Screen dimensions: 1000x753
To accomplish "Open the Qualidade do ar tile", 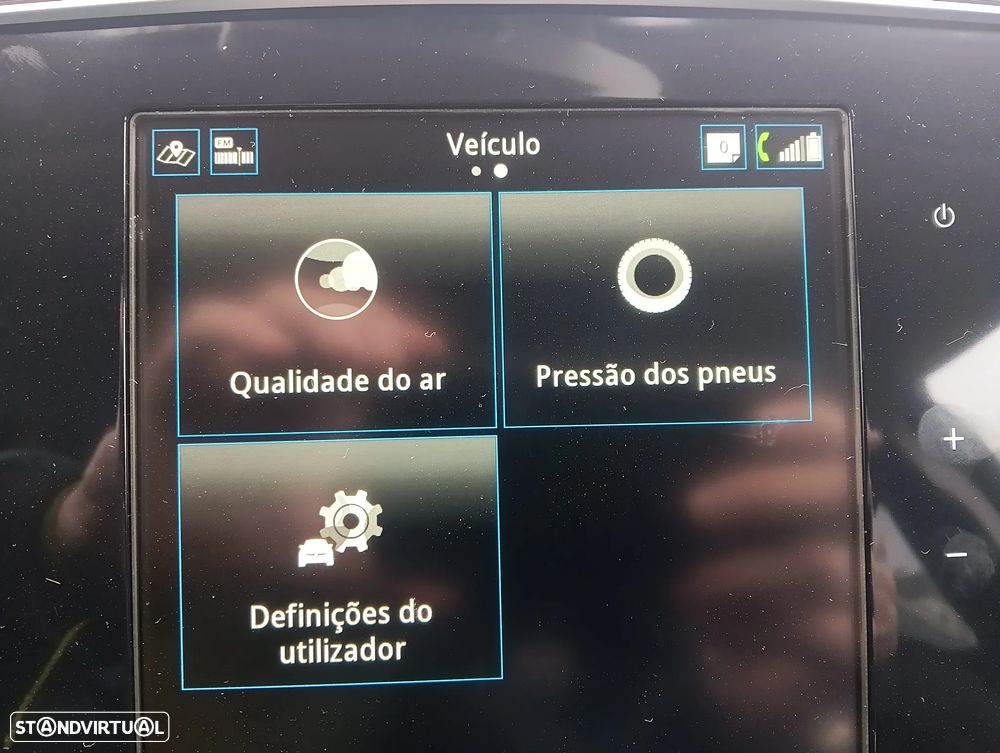I will (335, 313).
